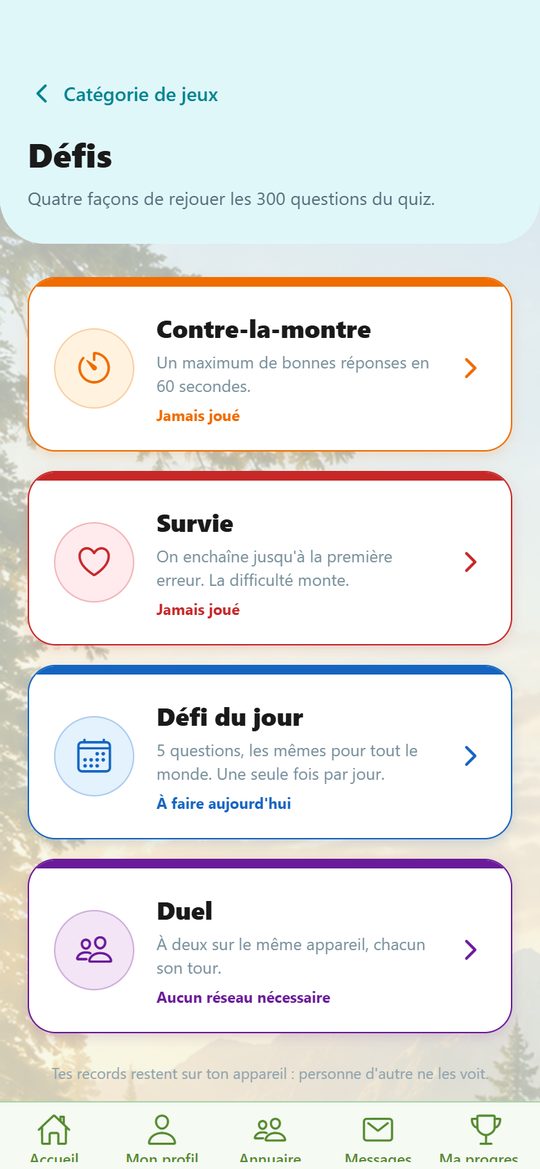Screen dimensions: 540x1169
Task: Go back to Catégorie de jeux
Action: click(x=127, y=95)
